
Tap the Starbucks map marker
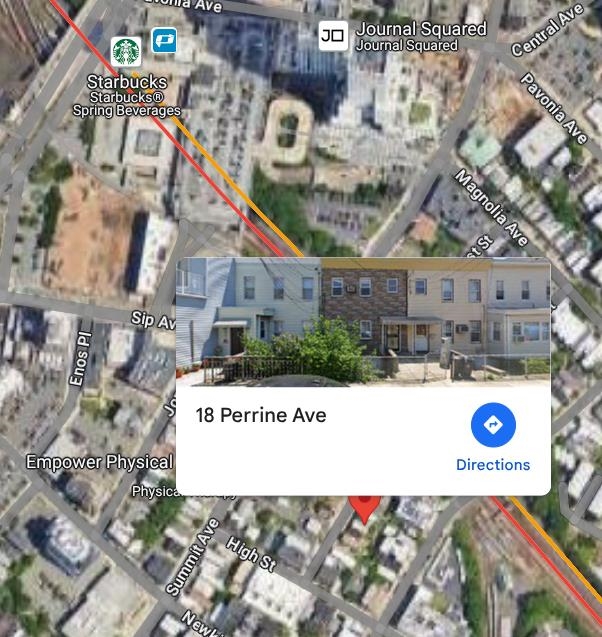pos(126,51)
